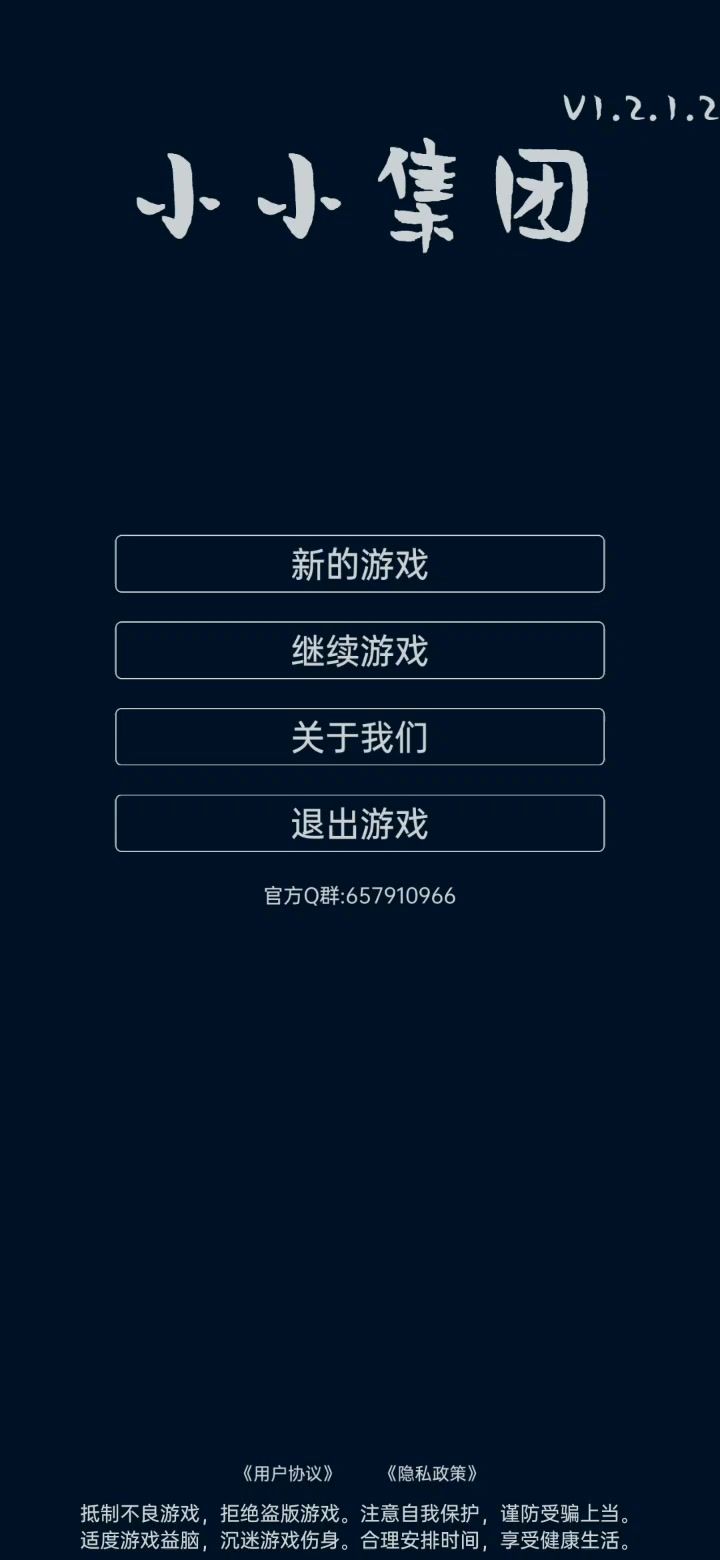This screenshot has height=1560, width=720.
Task: View the 《隐私政策》 privacy policy
Action: click(432, 1473)
